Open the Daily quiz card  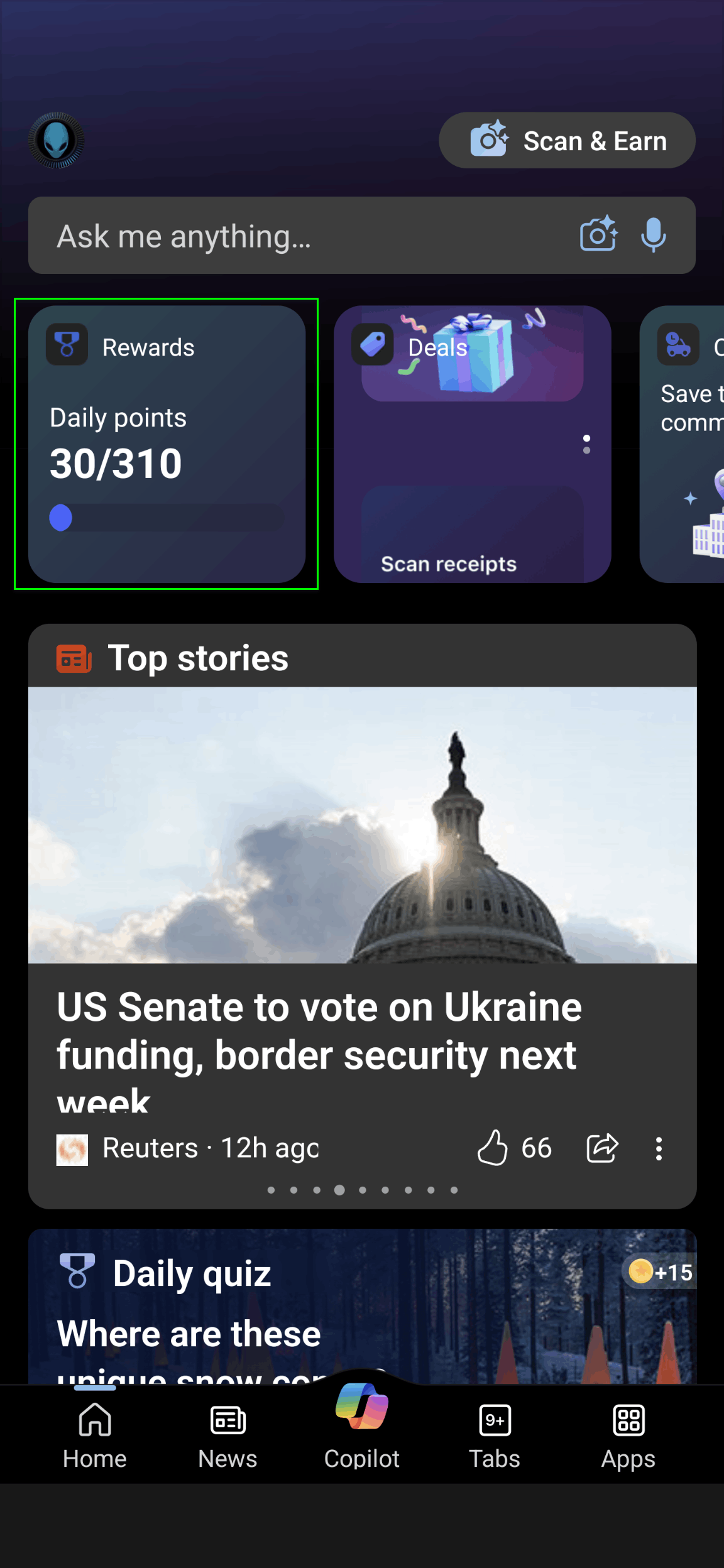(362, 1307)
